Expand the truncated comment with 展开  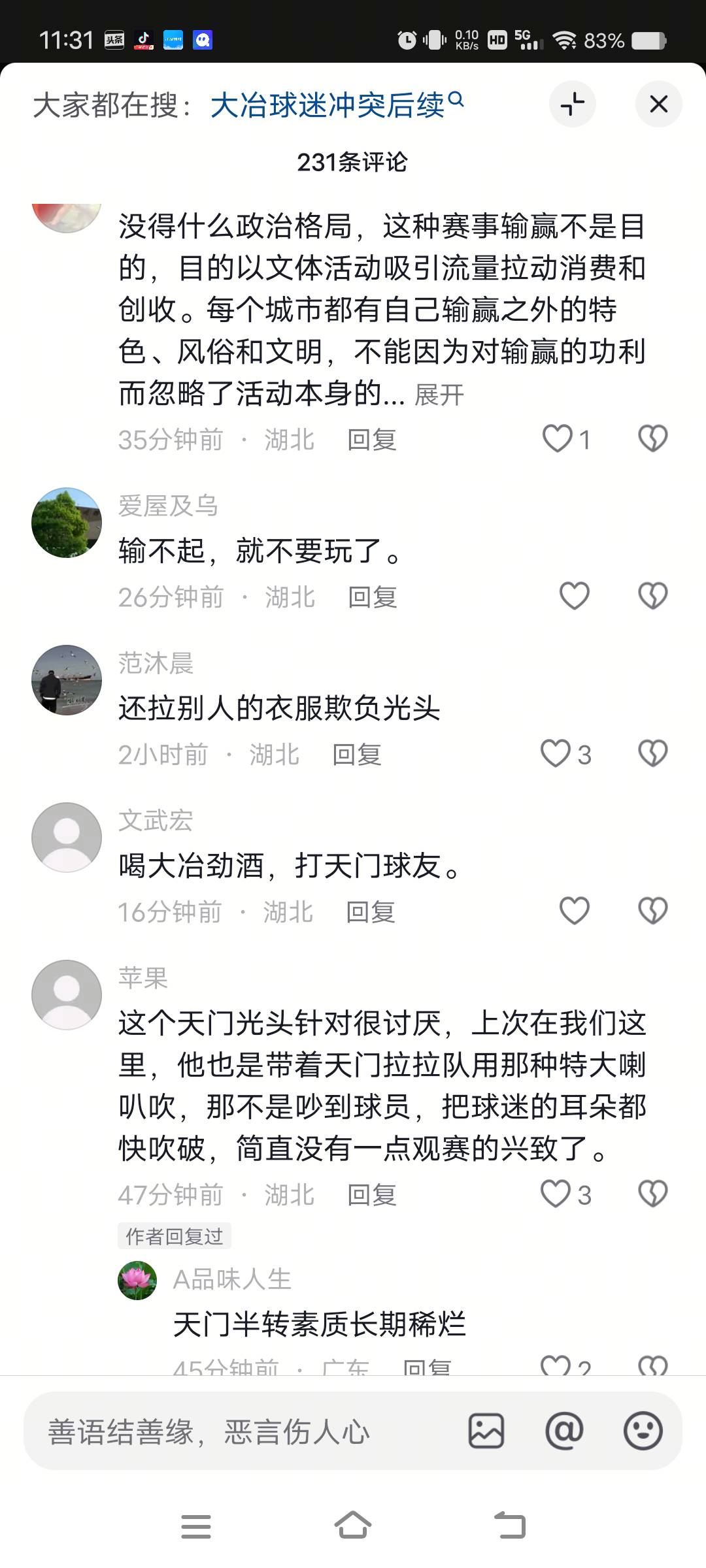pyautogui.click(x=439, y=395)
